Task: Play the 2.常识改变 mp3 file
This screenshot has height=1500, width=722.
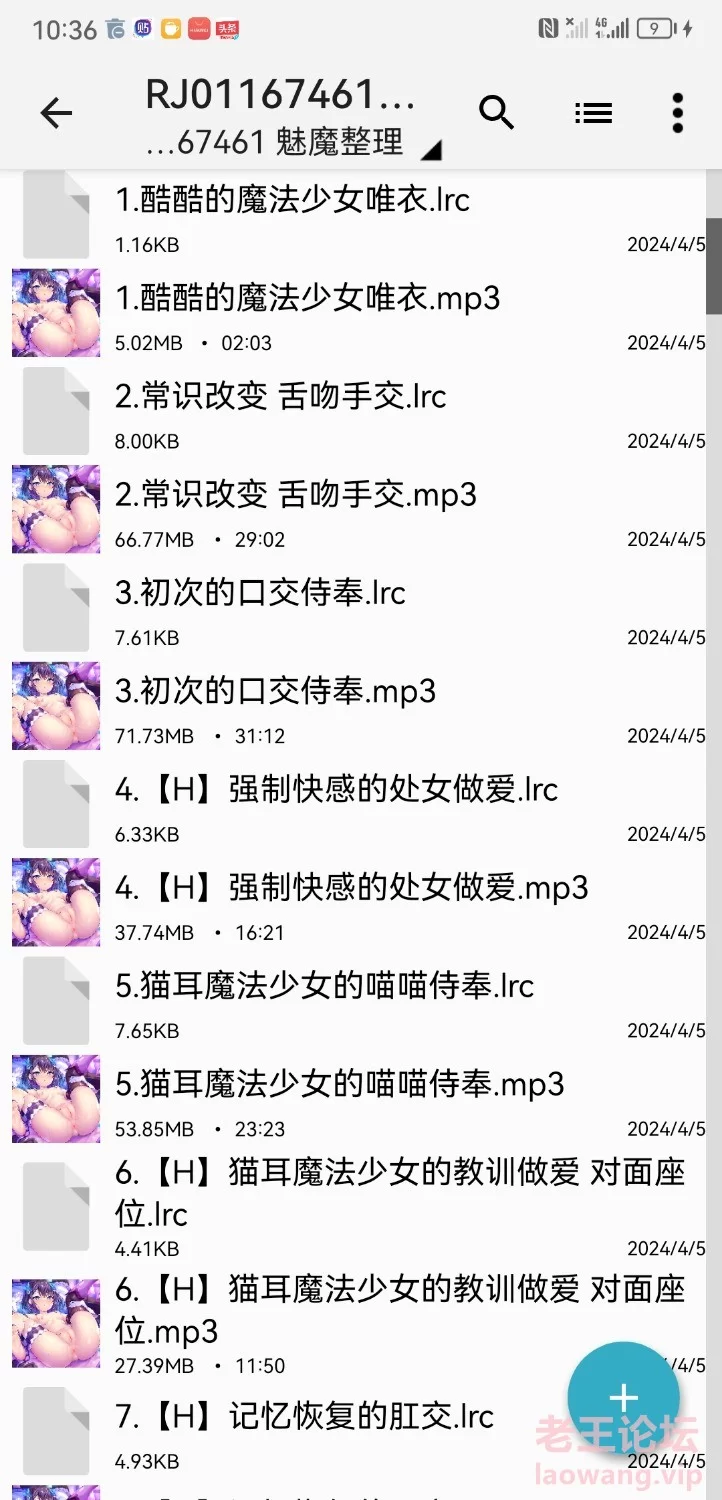Action: click(x=361, y=512)
